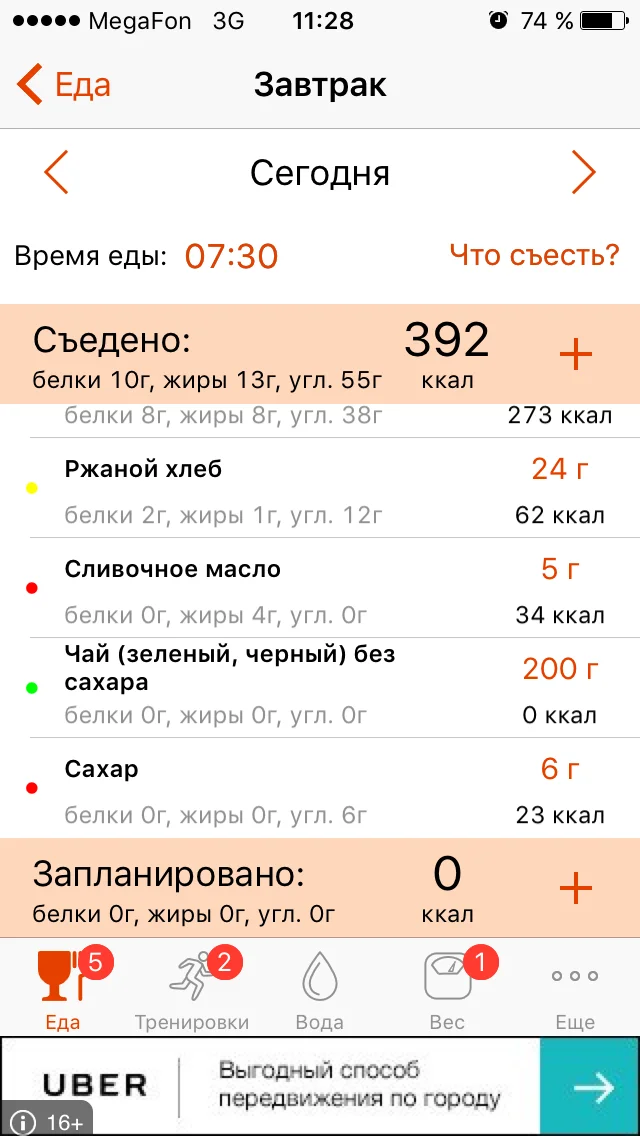640x1136 pixels.
Task: Switch to the Вес tab
Action: 447,990
